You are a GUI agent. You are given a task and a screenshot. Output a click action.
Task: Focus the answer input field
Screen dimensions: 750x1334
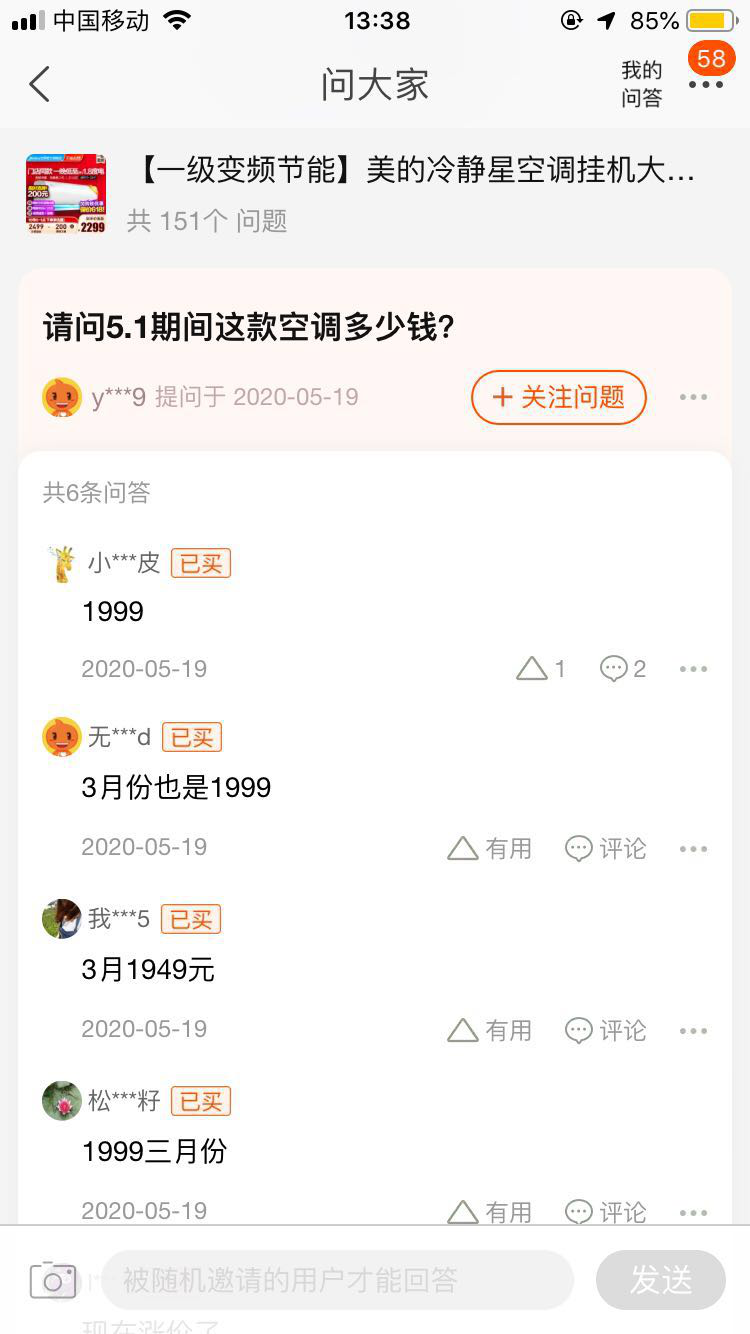[x=337, y=1279]
